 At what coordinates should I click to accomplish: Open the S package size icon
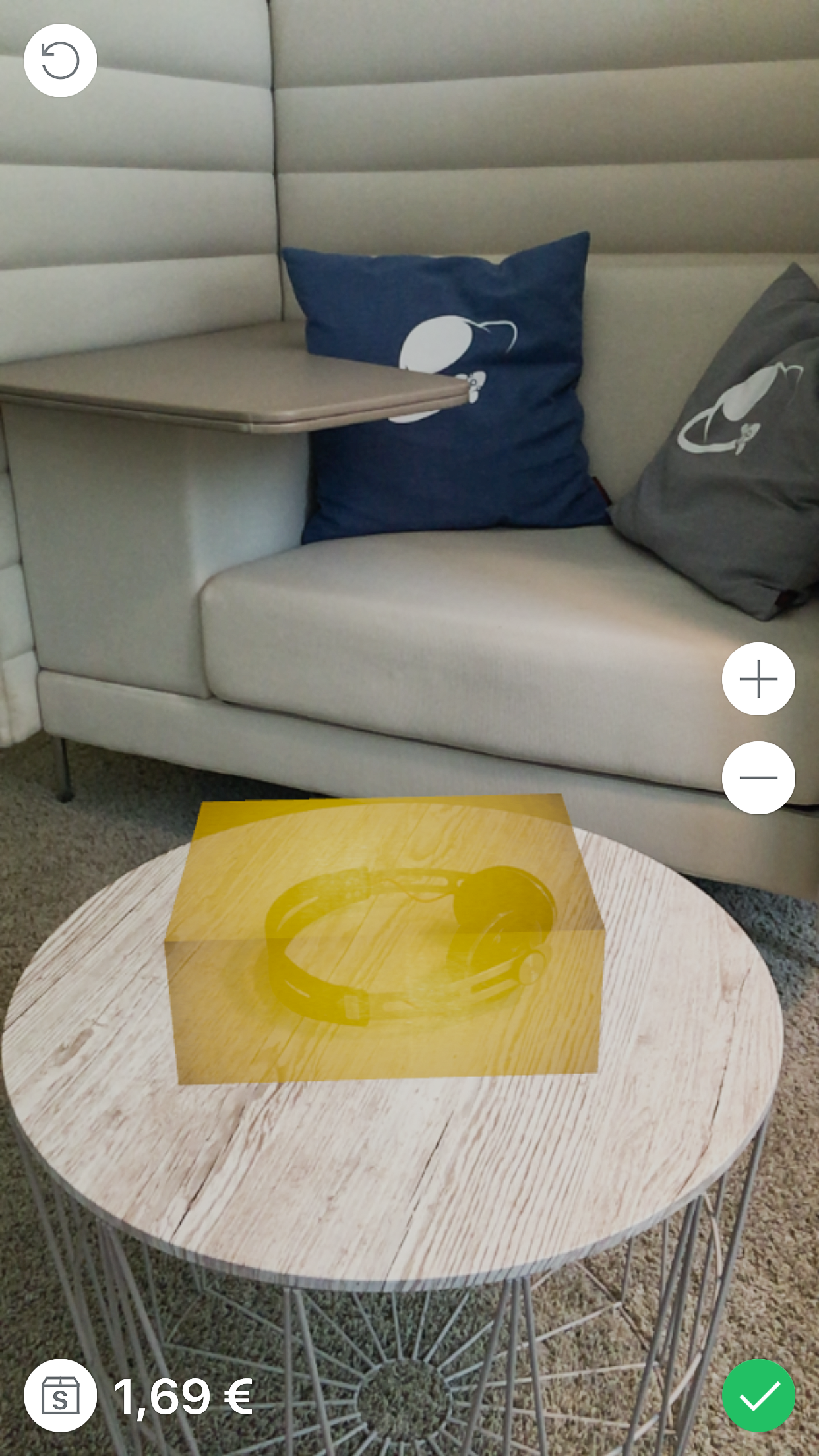tap(60, 1395)
